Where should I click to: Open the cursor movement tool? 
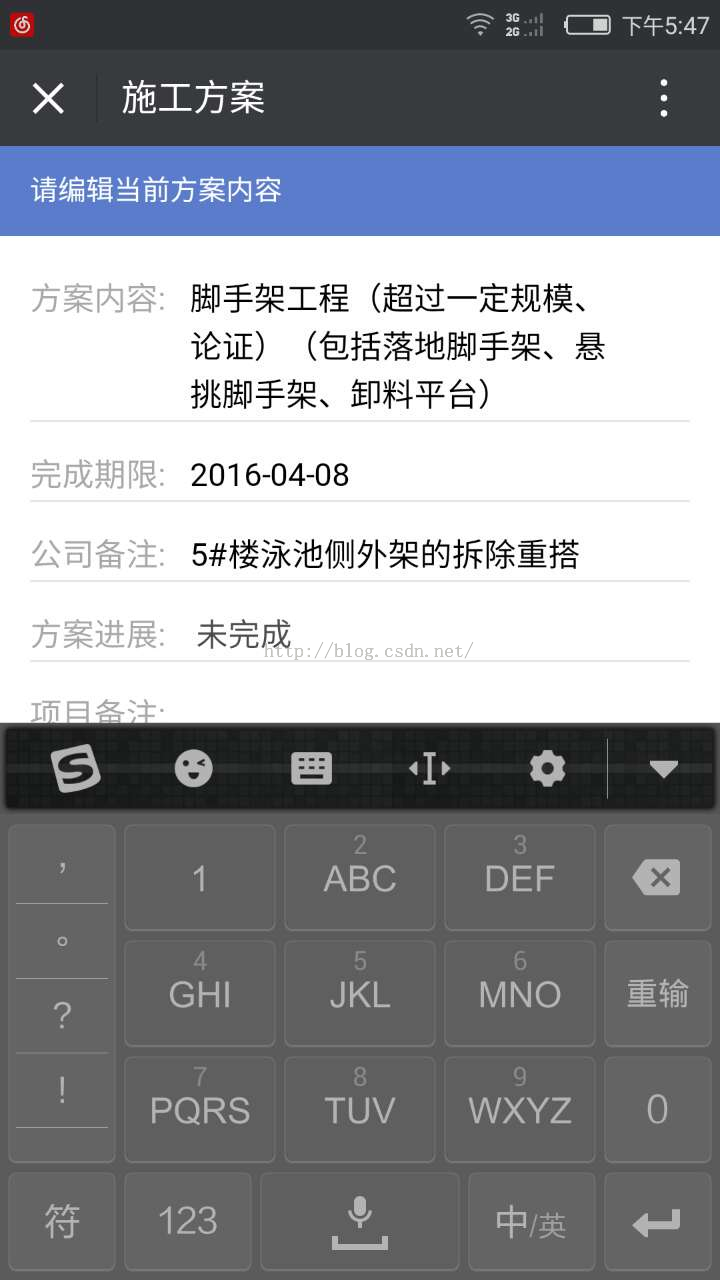pyautogui.click(x=430, y=769)
